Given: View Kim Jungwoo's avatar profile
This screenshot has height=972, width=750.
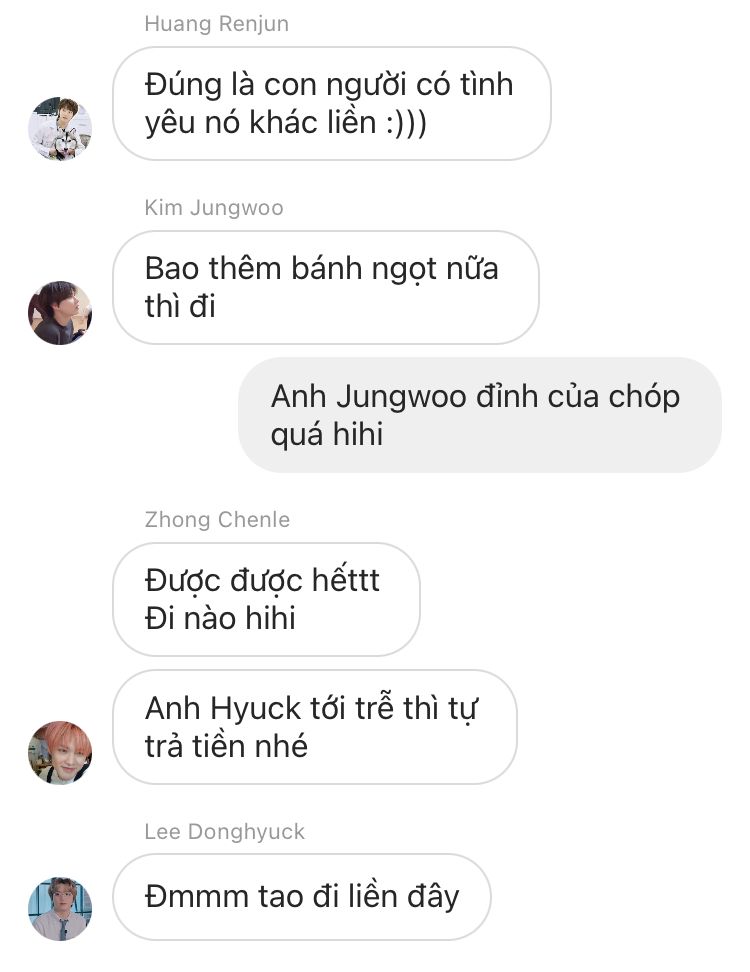Looking at the screenshot, I should [60, 312].
